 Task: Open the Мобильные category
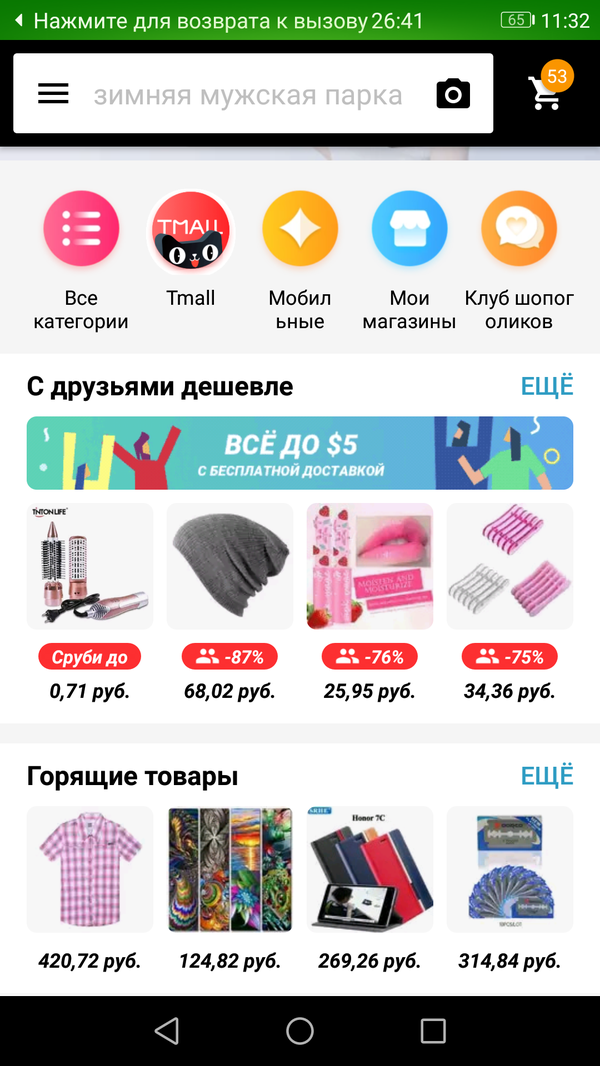[300, 230]
